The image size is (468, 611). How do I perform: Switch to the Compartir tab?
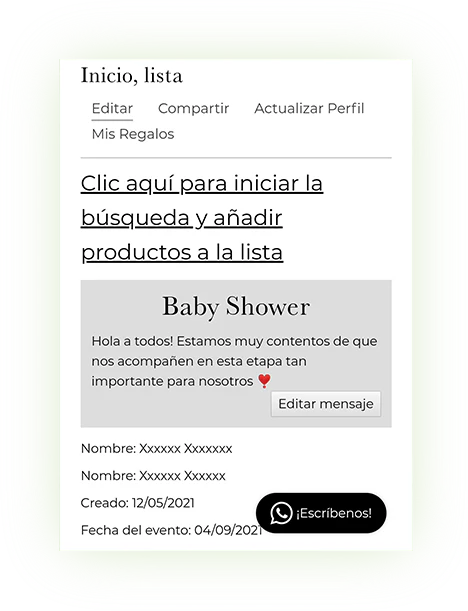[x=193, y=108]
